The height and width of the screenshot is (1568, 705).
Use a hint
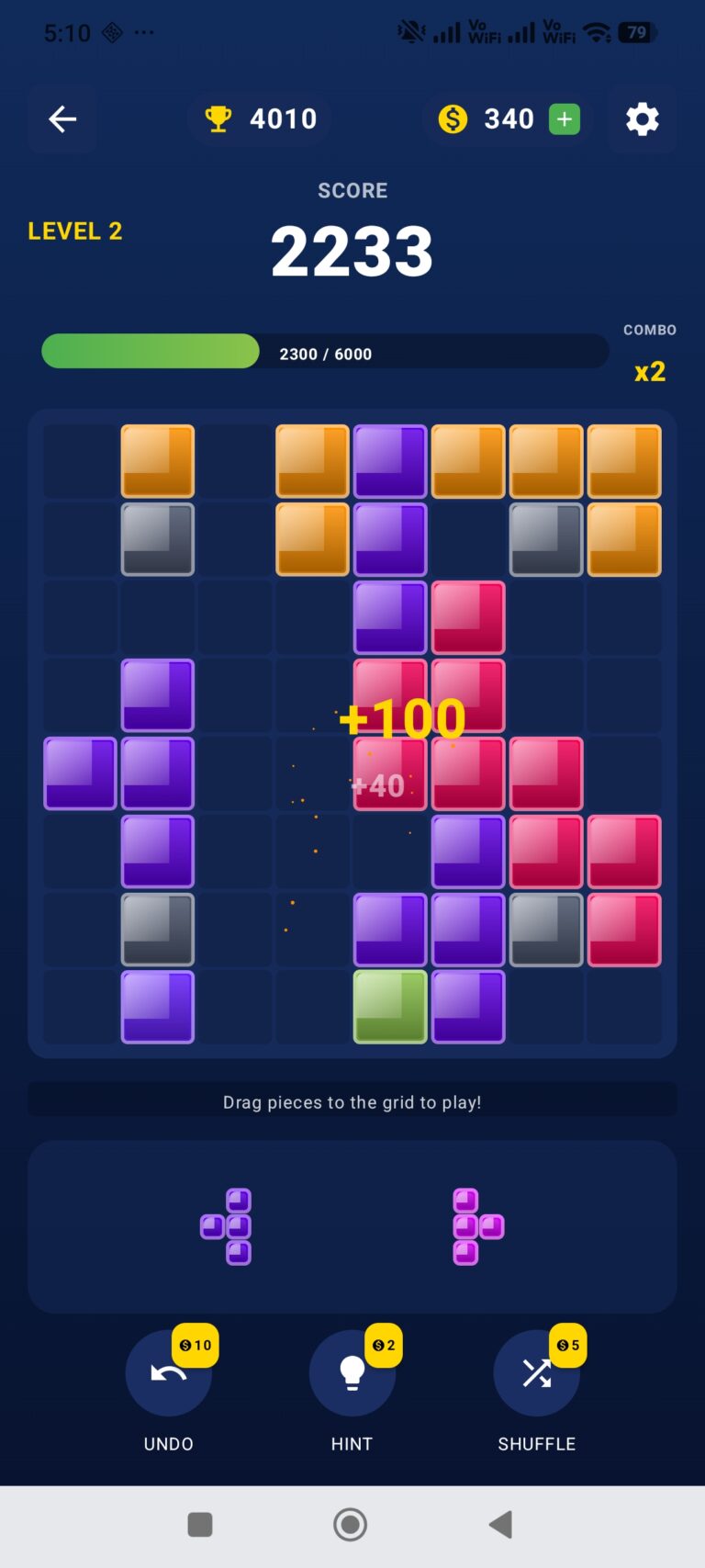click(352, 1373)
